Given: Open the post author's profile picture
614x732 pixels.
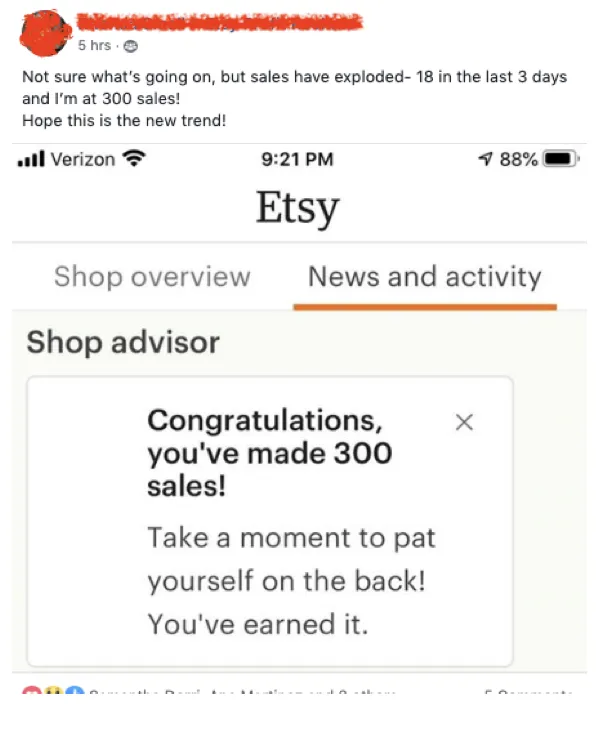Looking at the screenshot, I should 45,33.
